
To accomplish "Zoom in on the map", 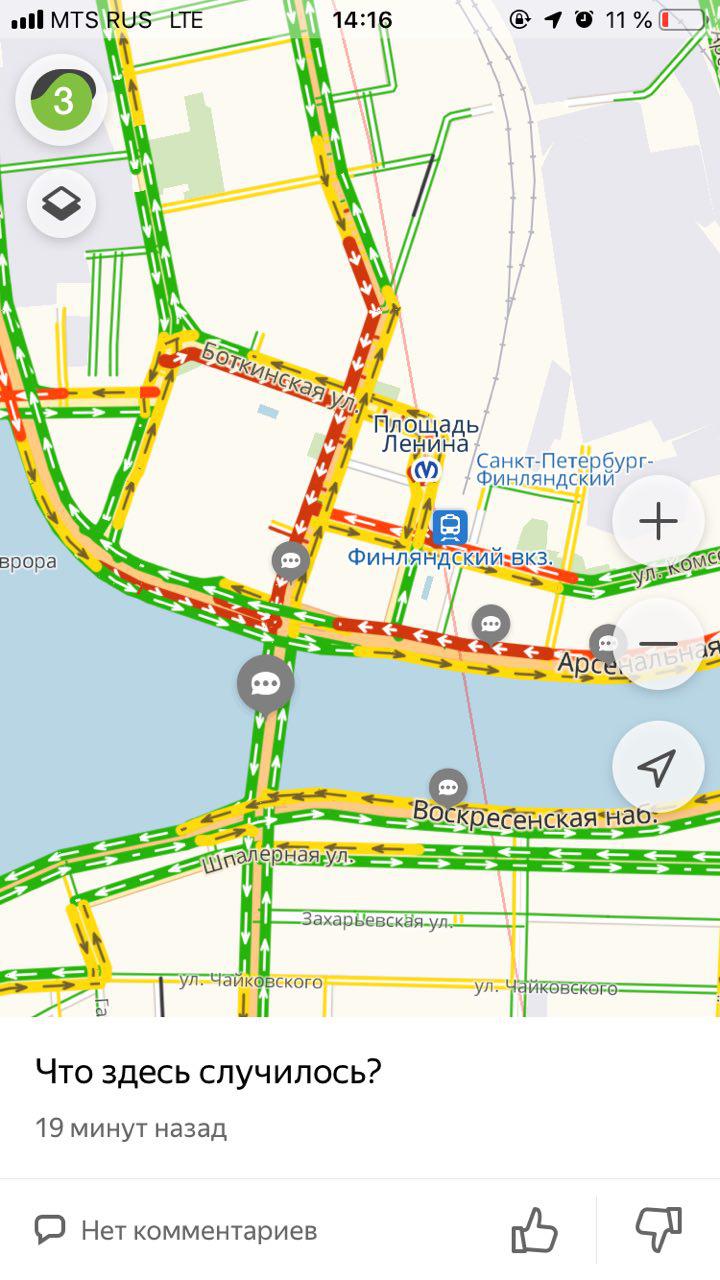I will (658, 521).
